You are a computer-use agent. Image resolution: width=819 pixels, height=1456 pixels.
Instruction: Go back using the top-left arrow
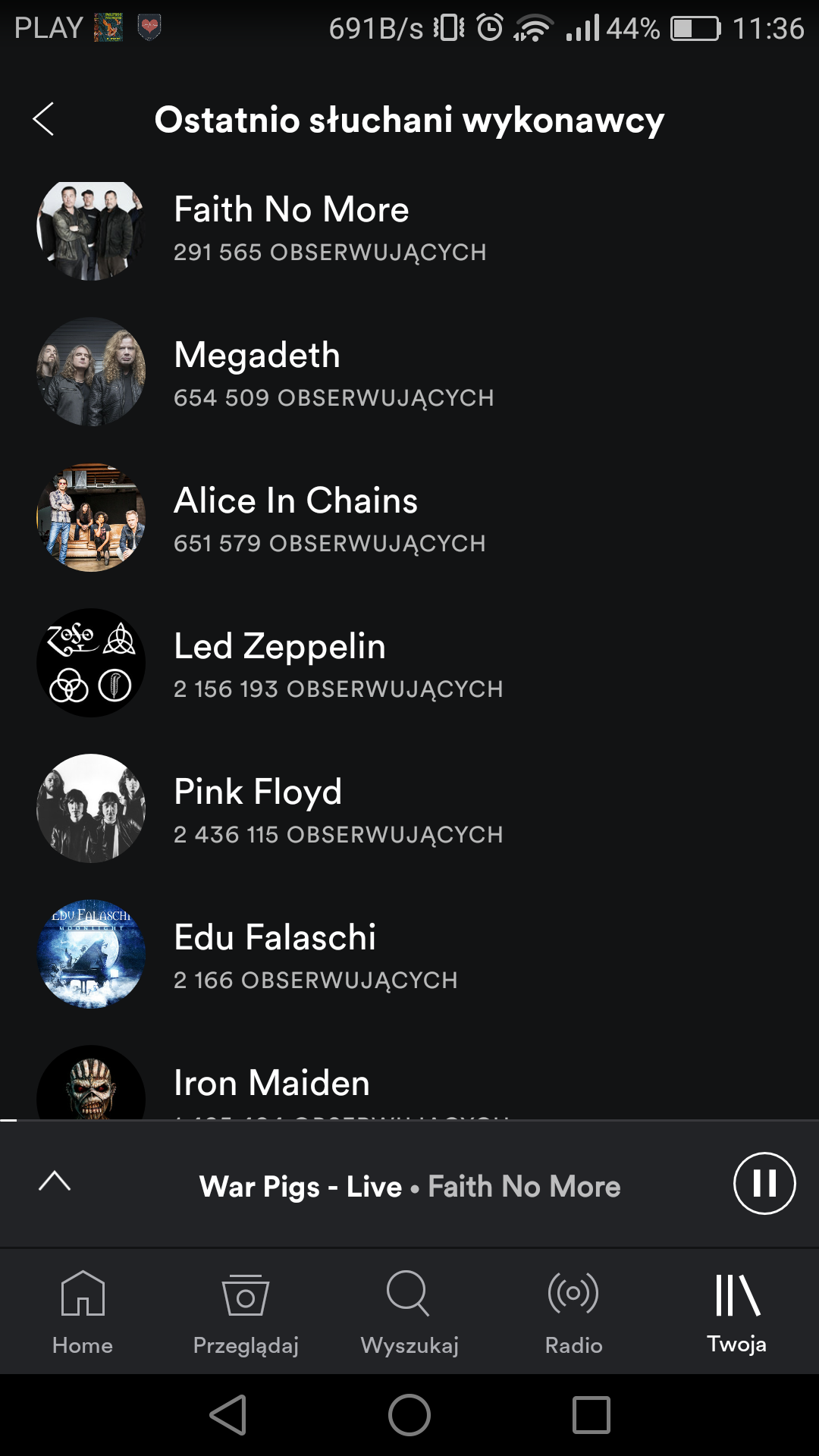point(44,119)
